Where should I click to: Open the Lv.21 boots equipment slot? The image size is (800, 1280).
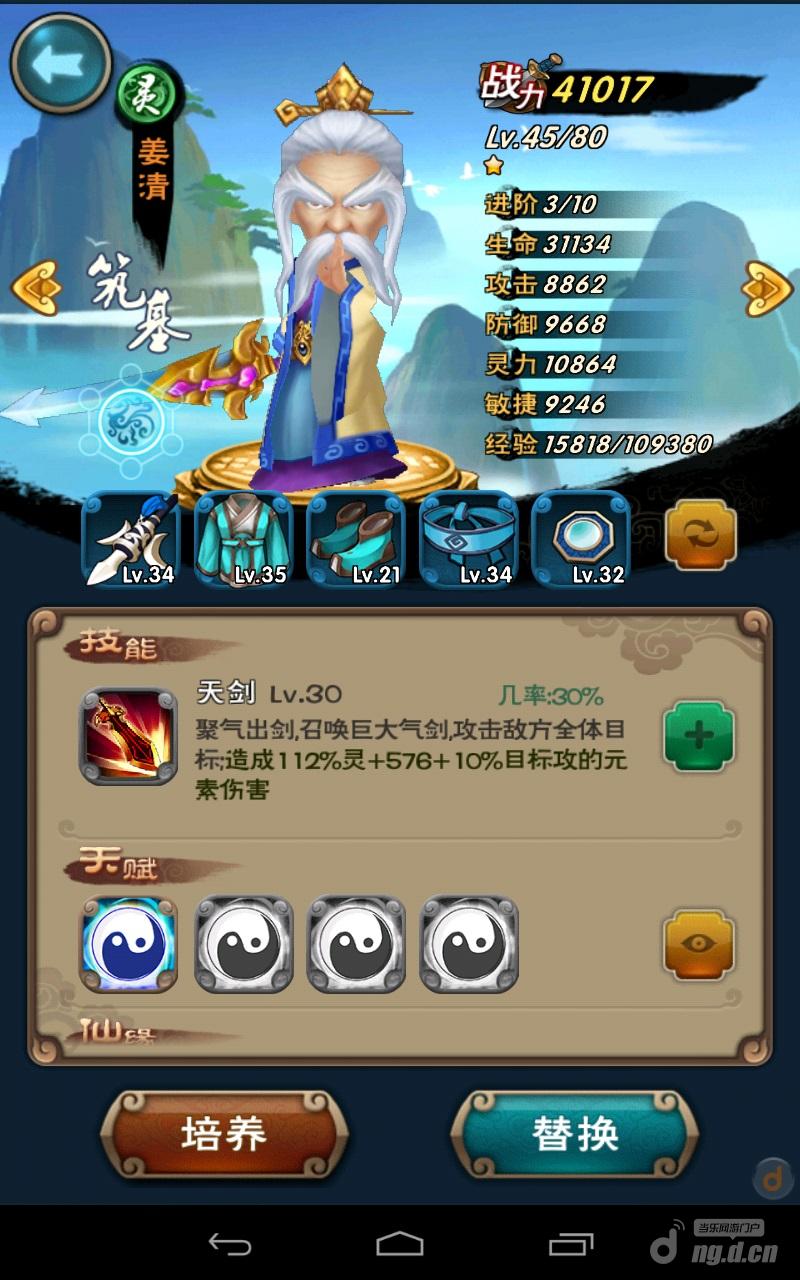357,540
